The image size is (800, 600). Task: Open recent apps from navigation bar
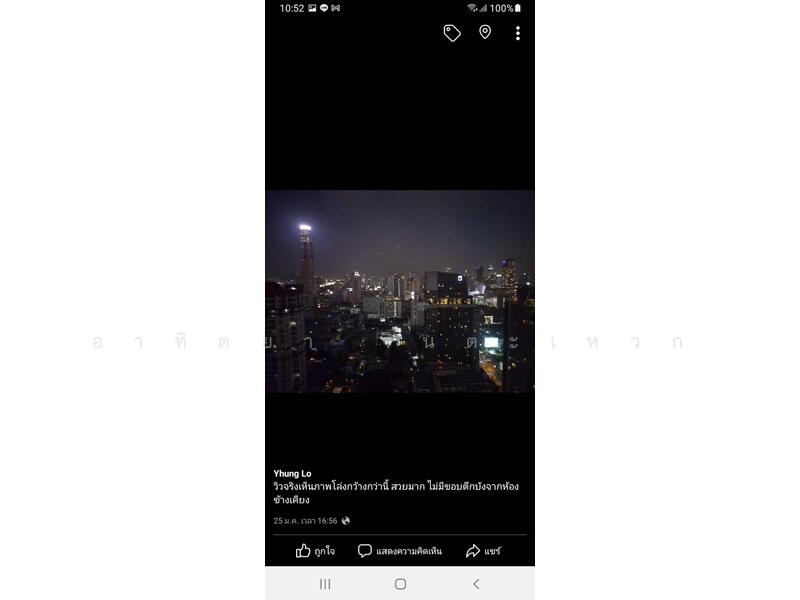point(325,584)
